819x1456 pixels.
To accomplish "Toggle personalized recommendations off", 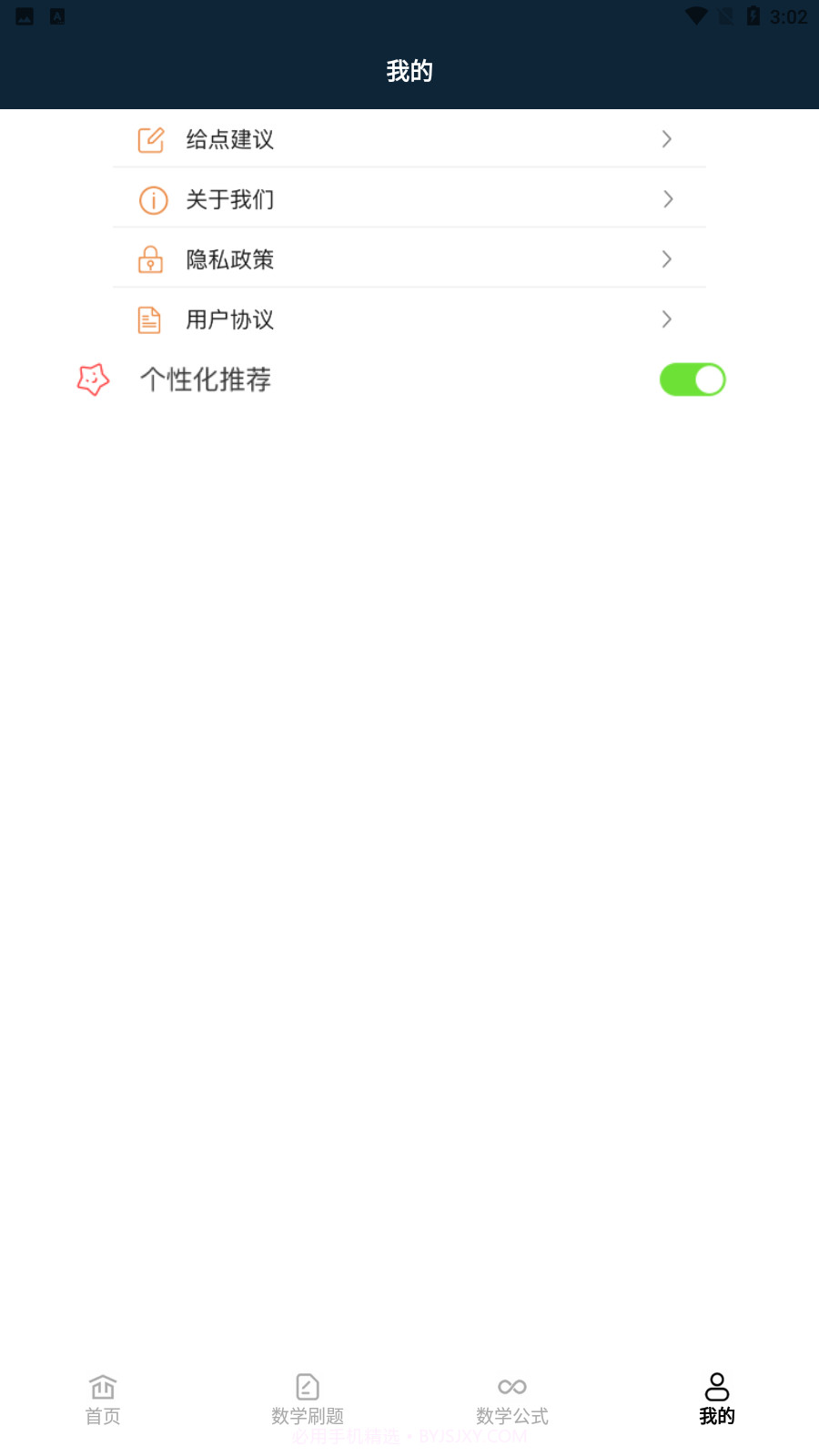I will [693, 379].
